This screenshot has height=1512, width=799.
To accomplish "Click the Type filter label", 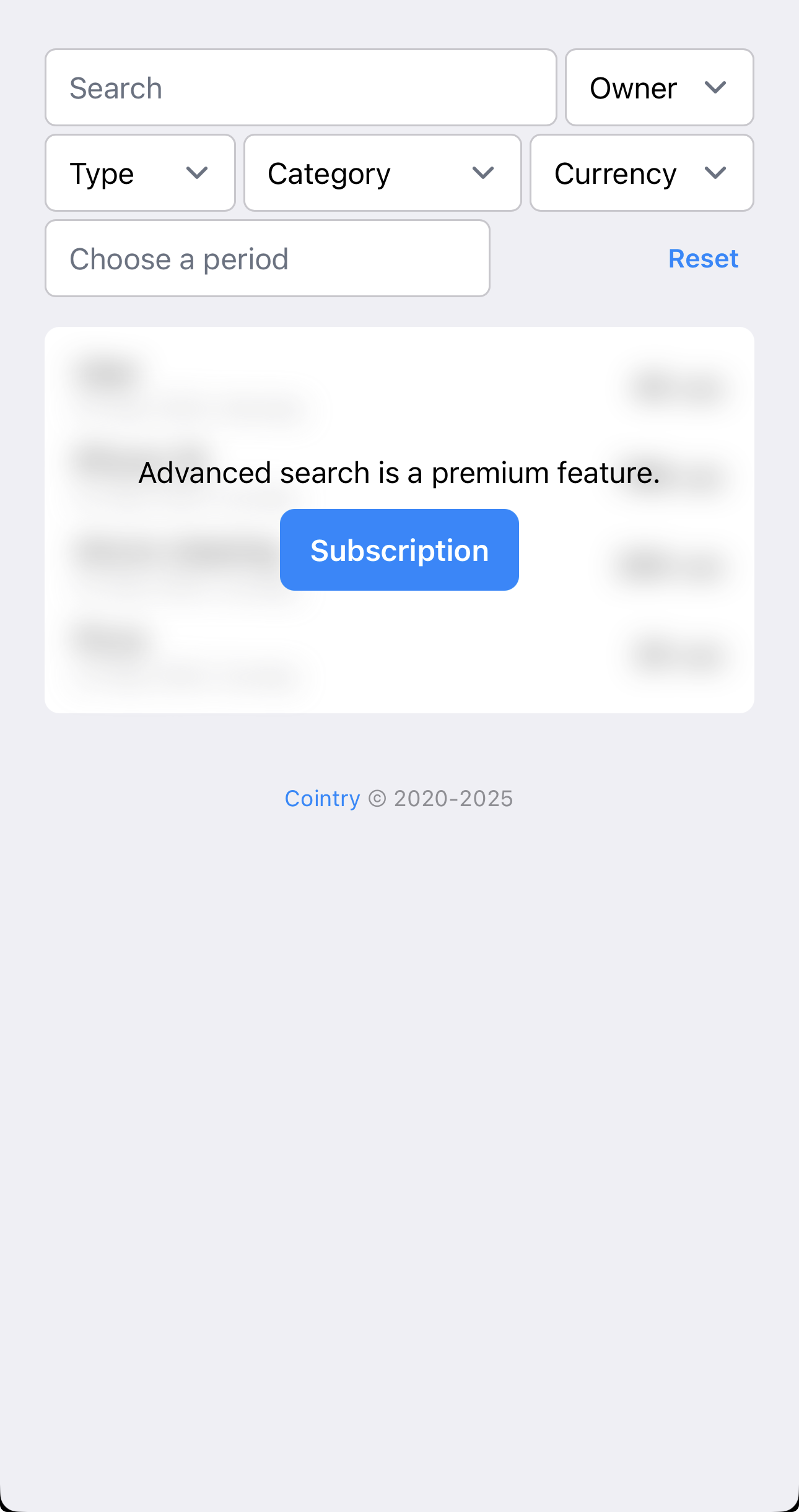I will point(102,173).
